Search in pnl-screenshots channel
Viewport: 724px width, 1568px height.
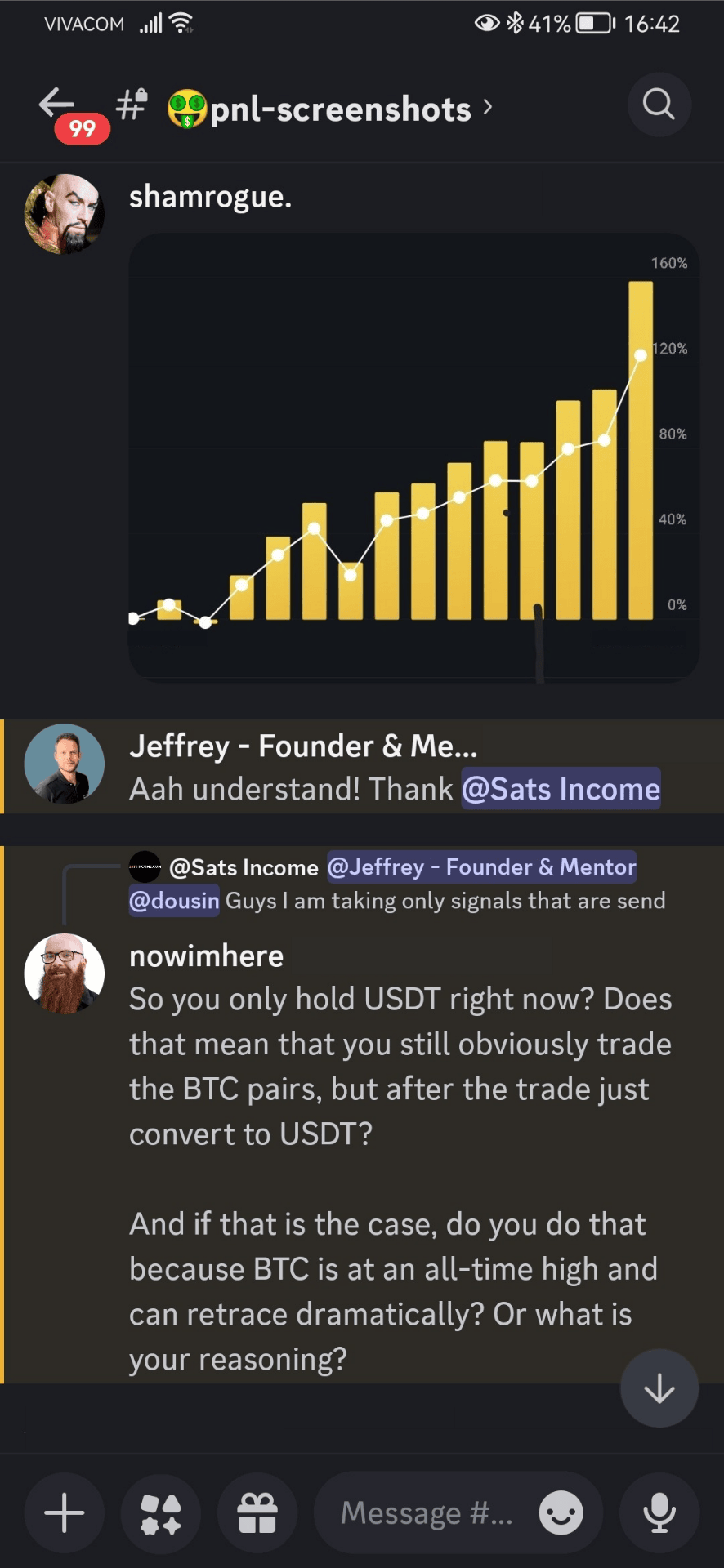pos(659,105)
